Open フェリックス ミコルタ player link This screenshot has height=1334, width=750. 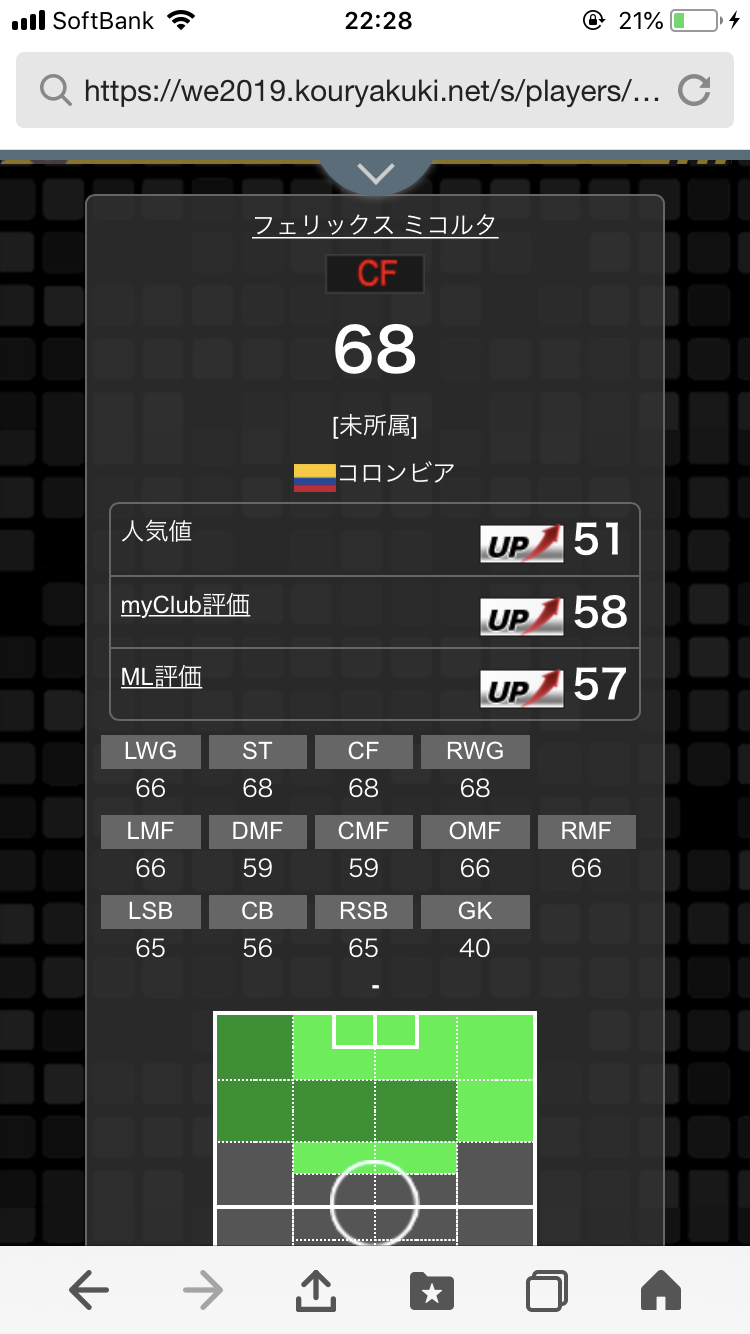pos(375,224)
